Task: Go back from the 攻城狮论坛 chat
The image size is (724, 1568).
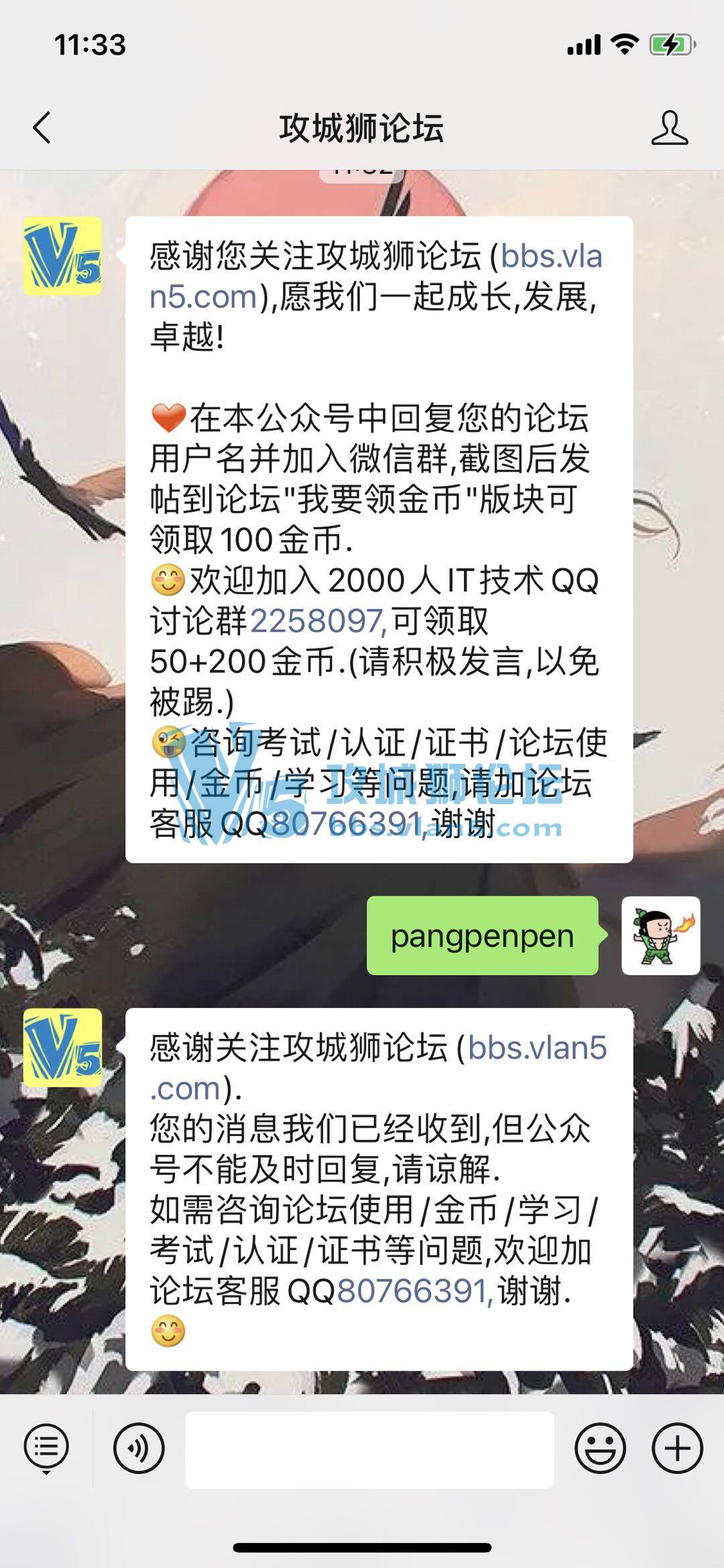Action: click(42, 127)
